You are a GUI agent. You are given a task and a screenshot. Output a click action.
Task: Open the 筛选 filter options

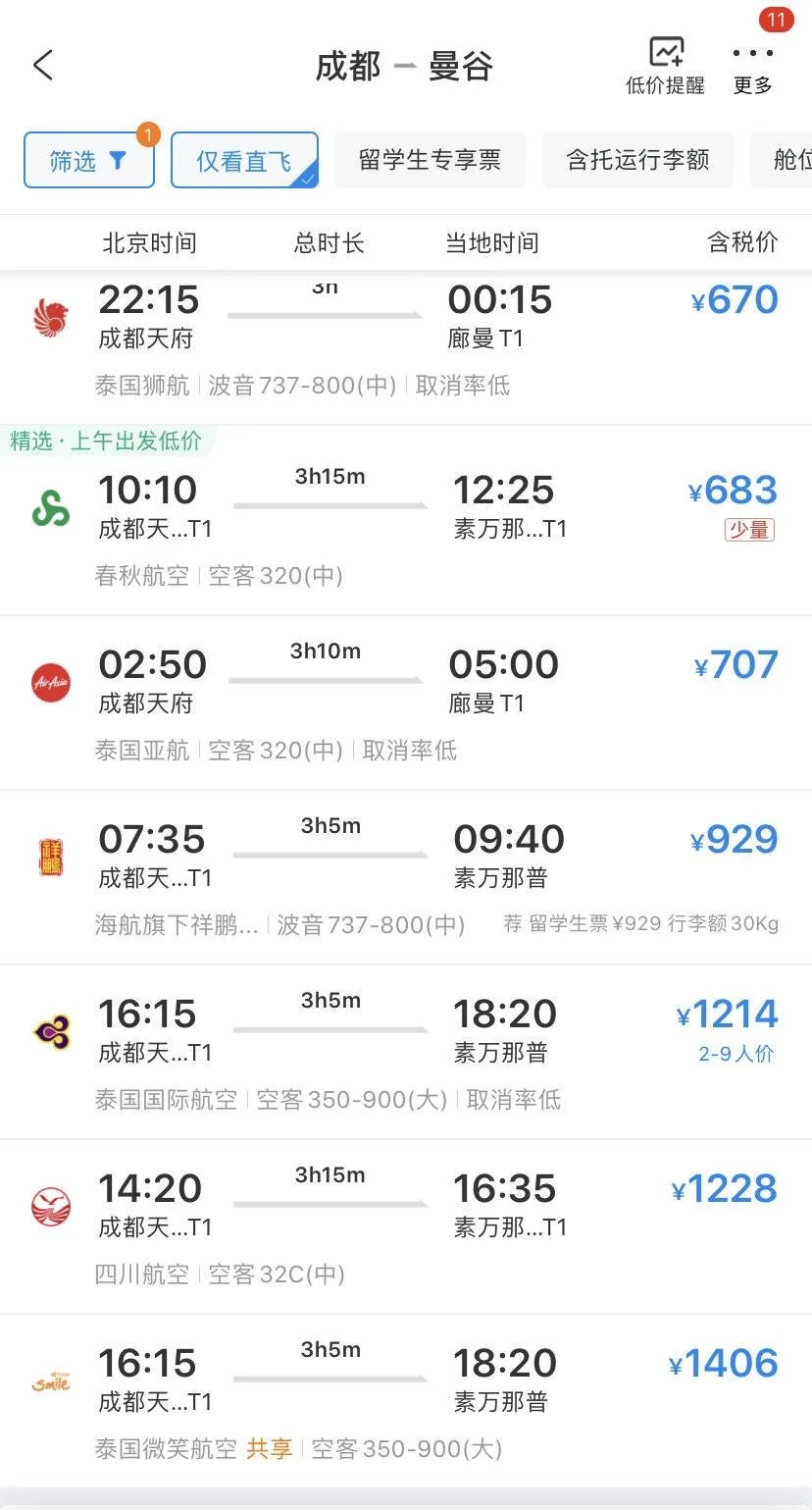tap(88, 160)
